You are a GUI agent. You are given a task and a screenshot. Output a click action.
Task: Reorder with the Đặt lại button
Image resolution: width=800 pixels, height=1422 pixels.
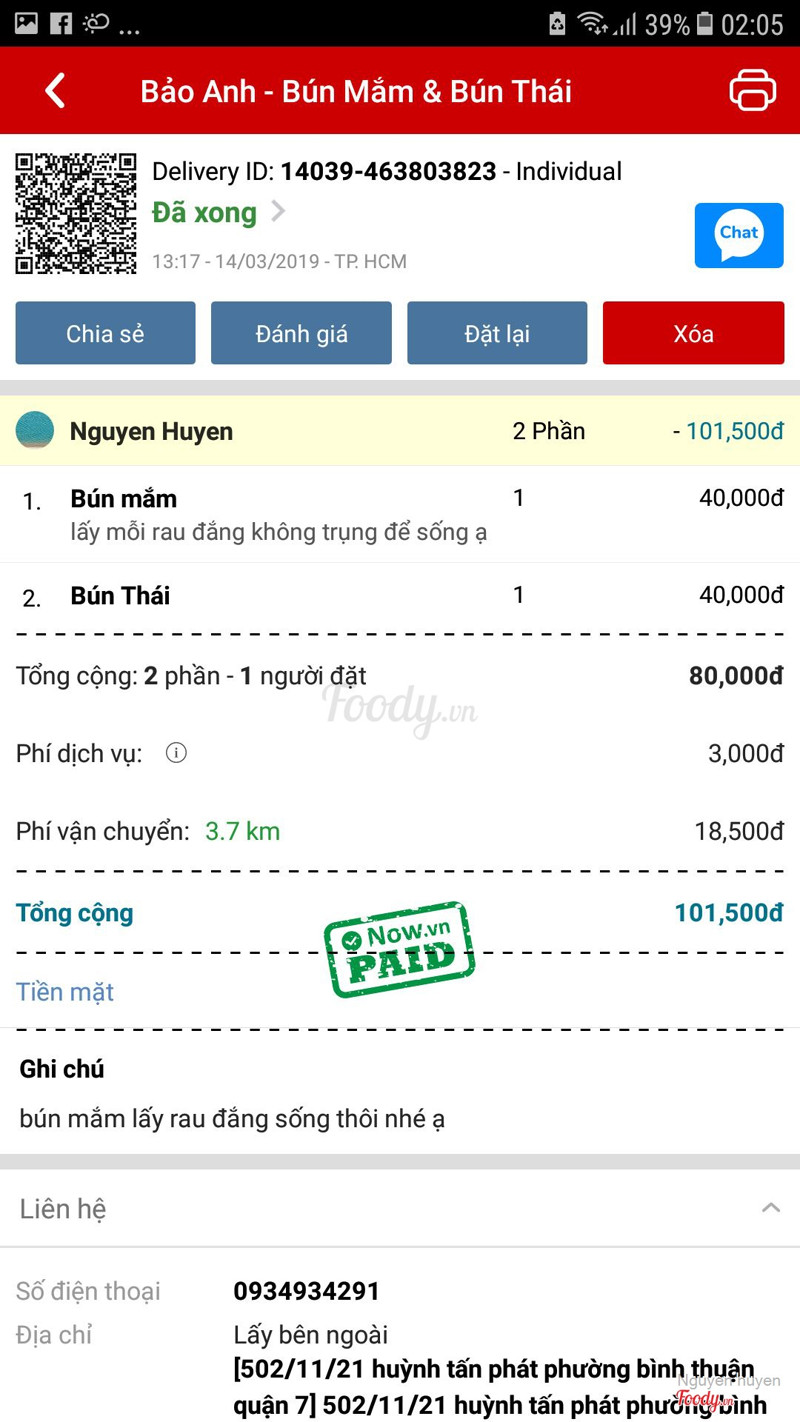coord(497,333)
